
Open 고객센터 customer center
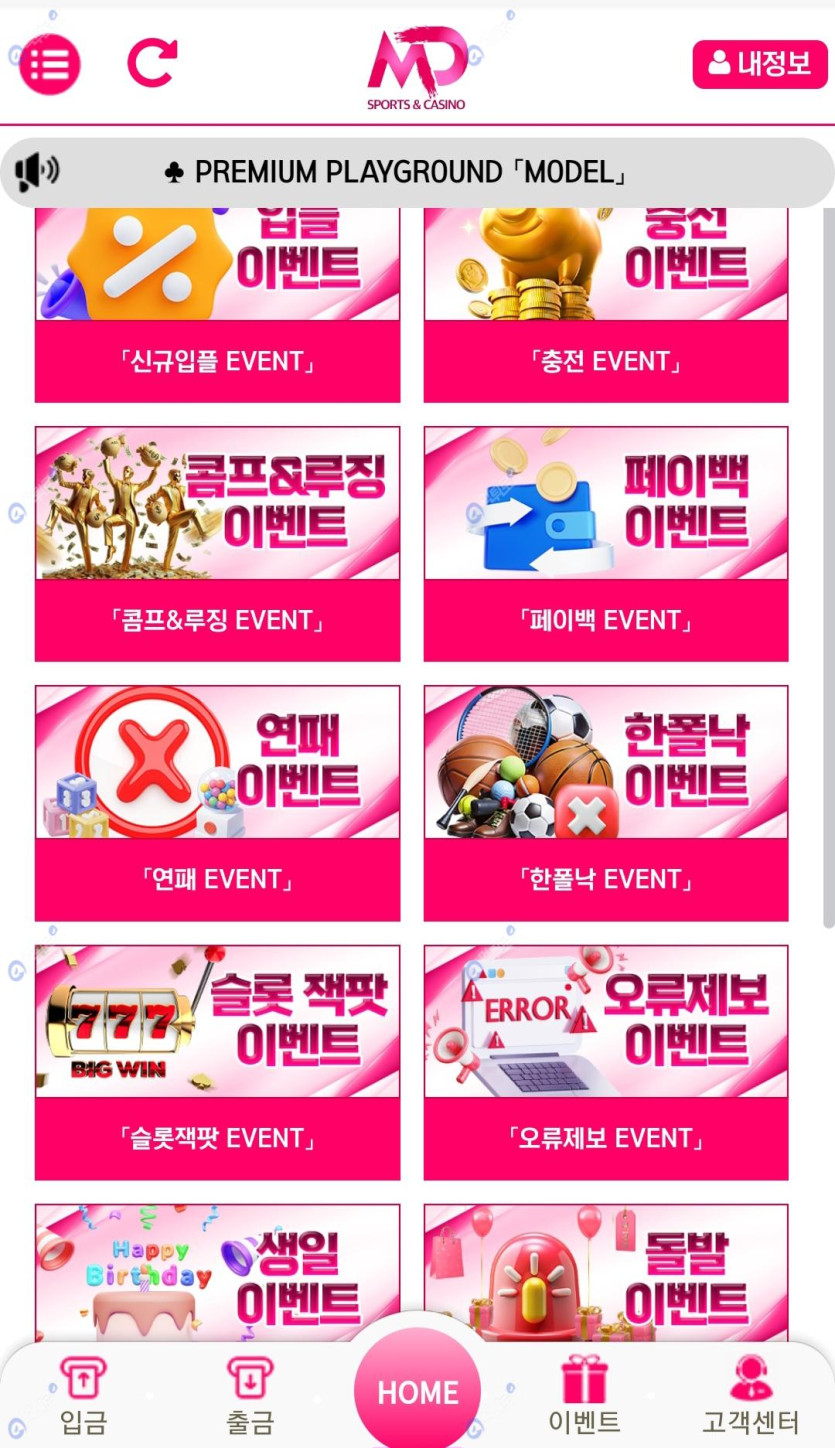coord(750,1396)
